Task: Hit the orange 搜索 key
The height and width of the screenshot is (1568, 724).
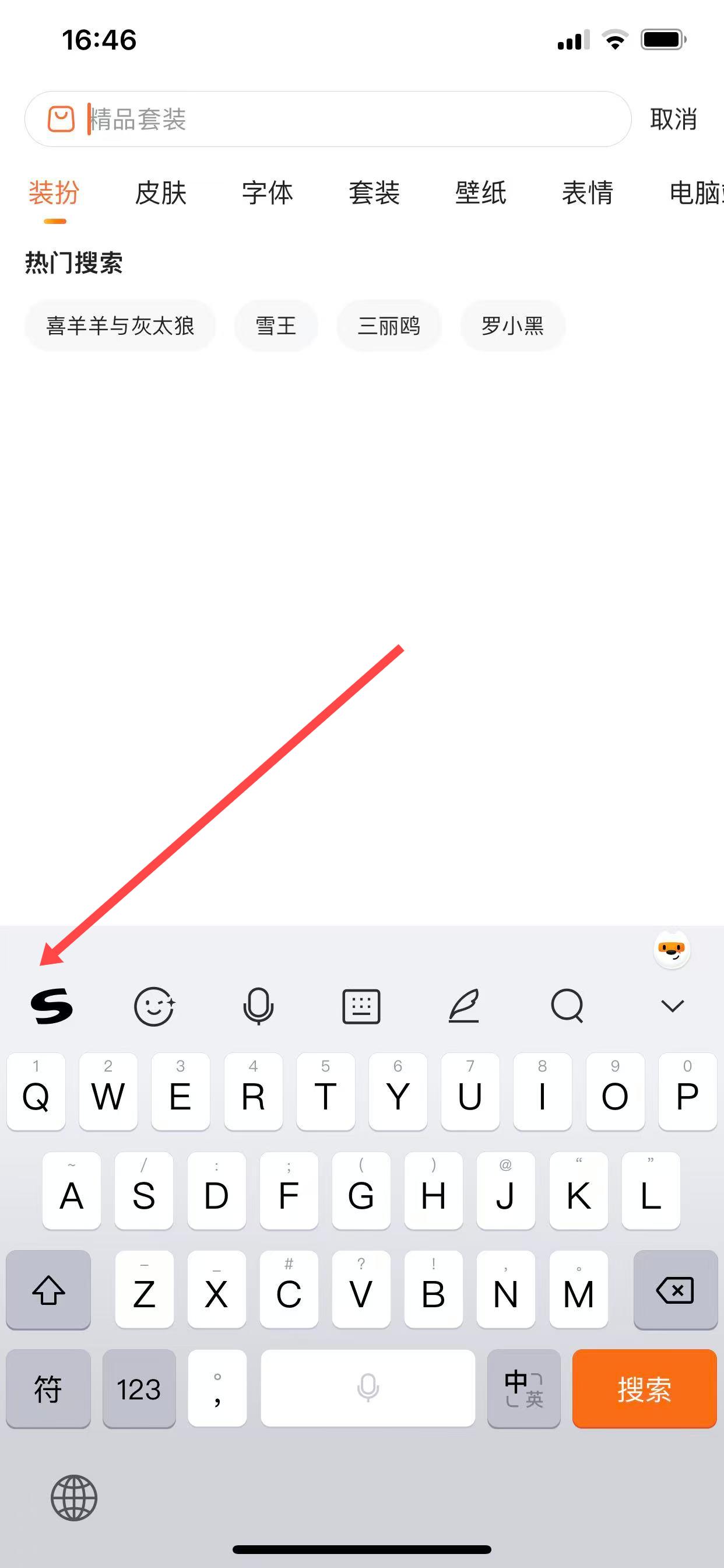Action: [644, 1388]
